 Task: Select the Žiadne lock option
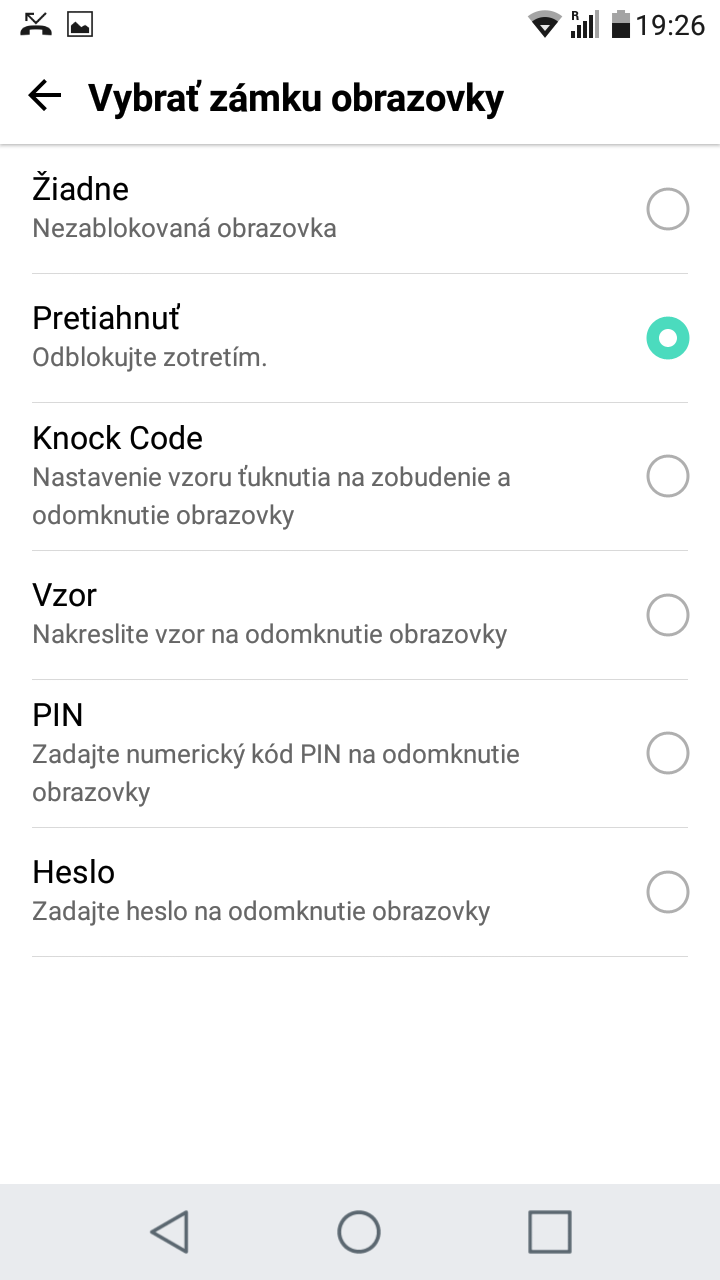360,209
